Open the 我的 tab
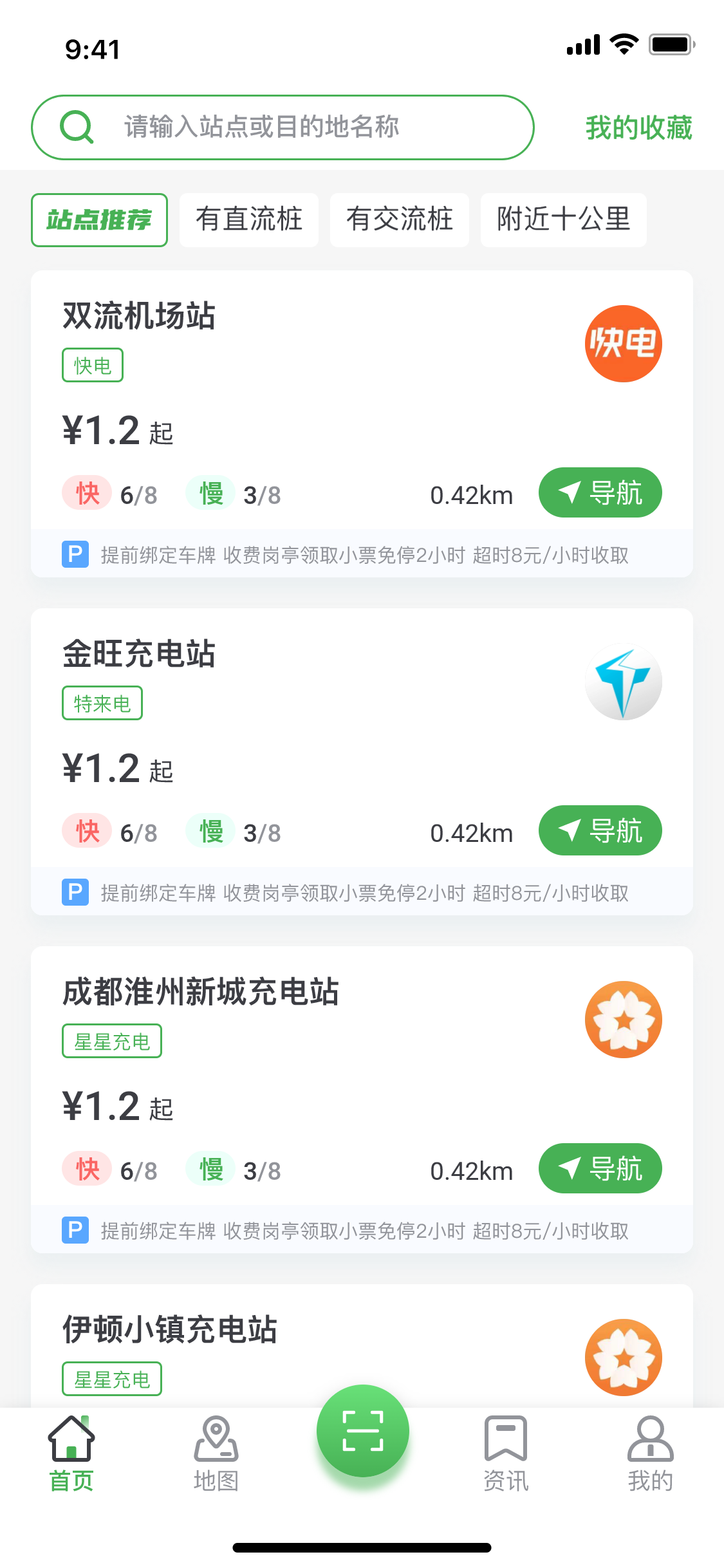Image resolution: width=724 pixels, height=1568 pixels. point(651,1454)
